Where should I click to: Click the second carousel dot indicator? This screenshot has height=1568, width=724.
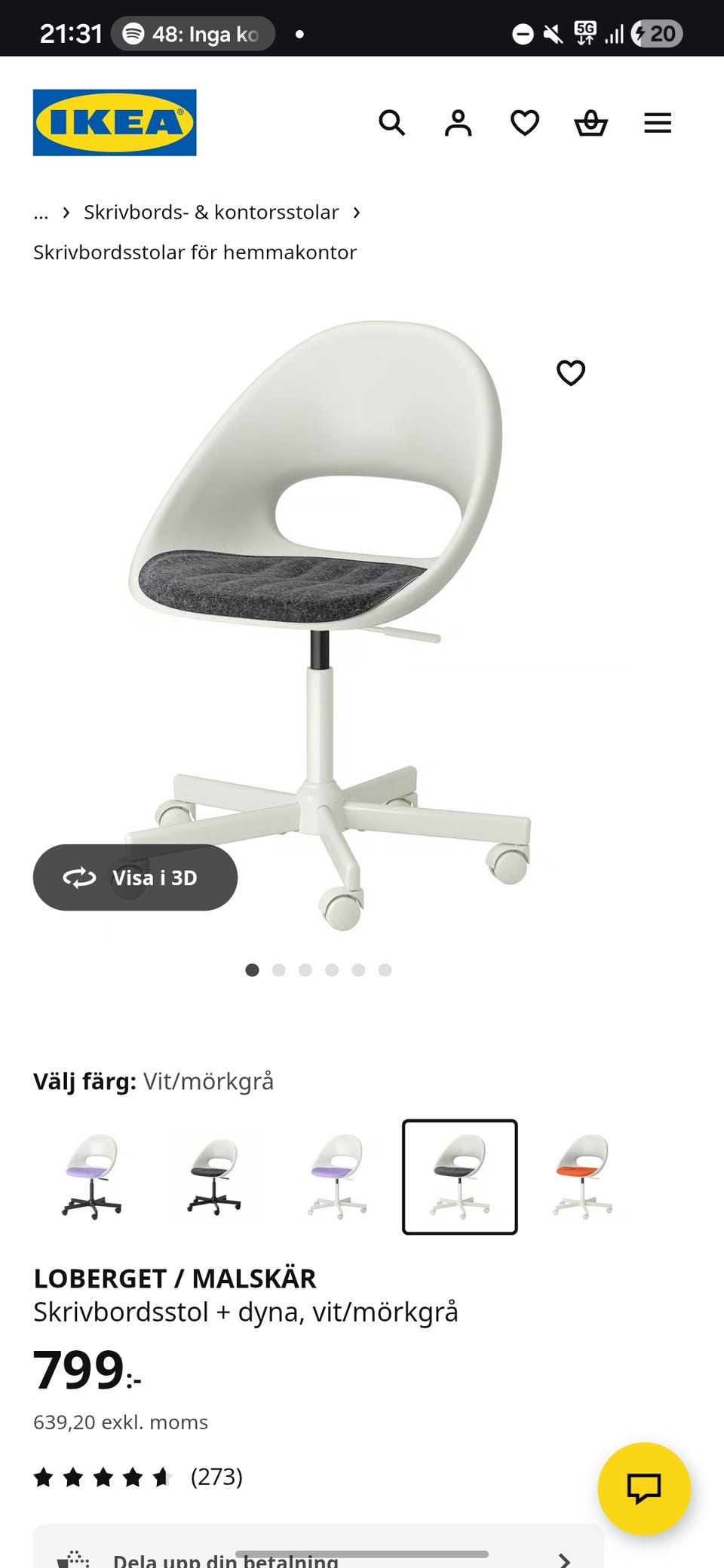coord(279,970)
